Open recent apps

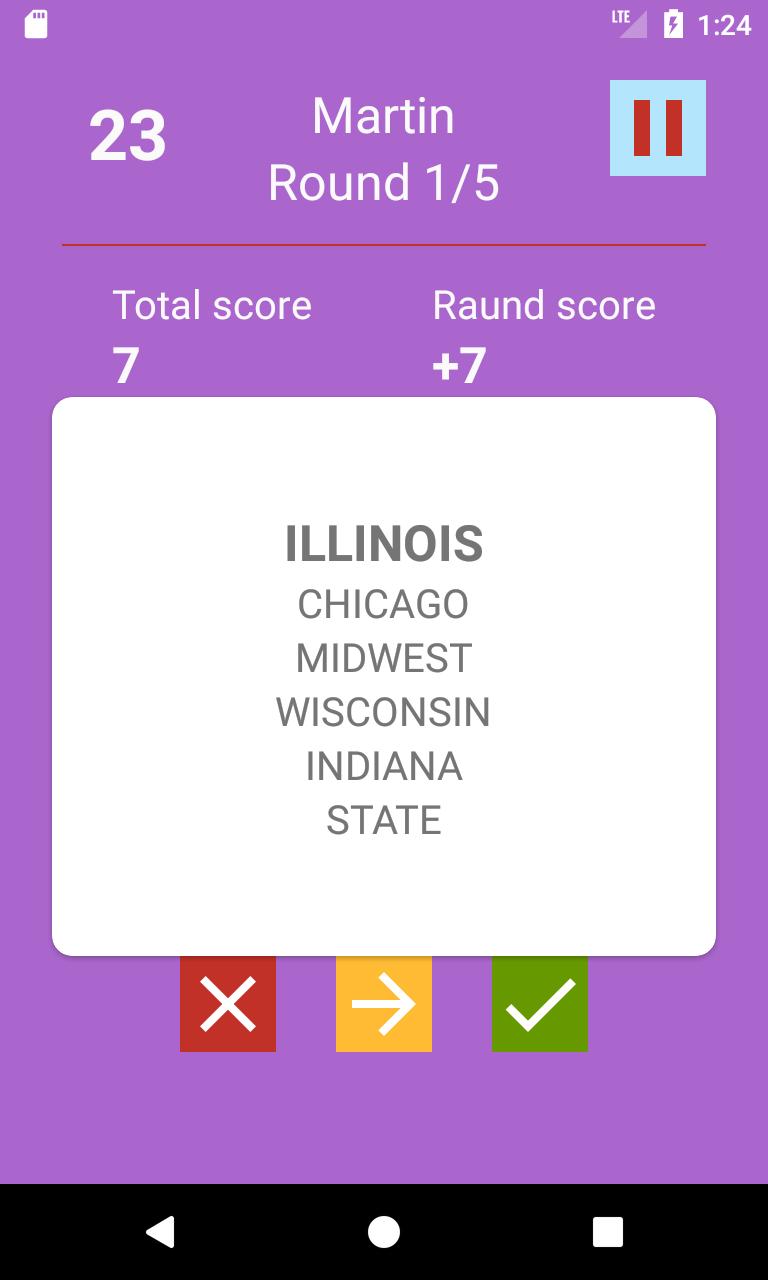[607, 1231]
